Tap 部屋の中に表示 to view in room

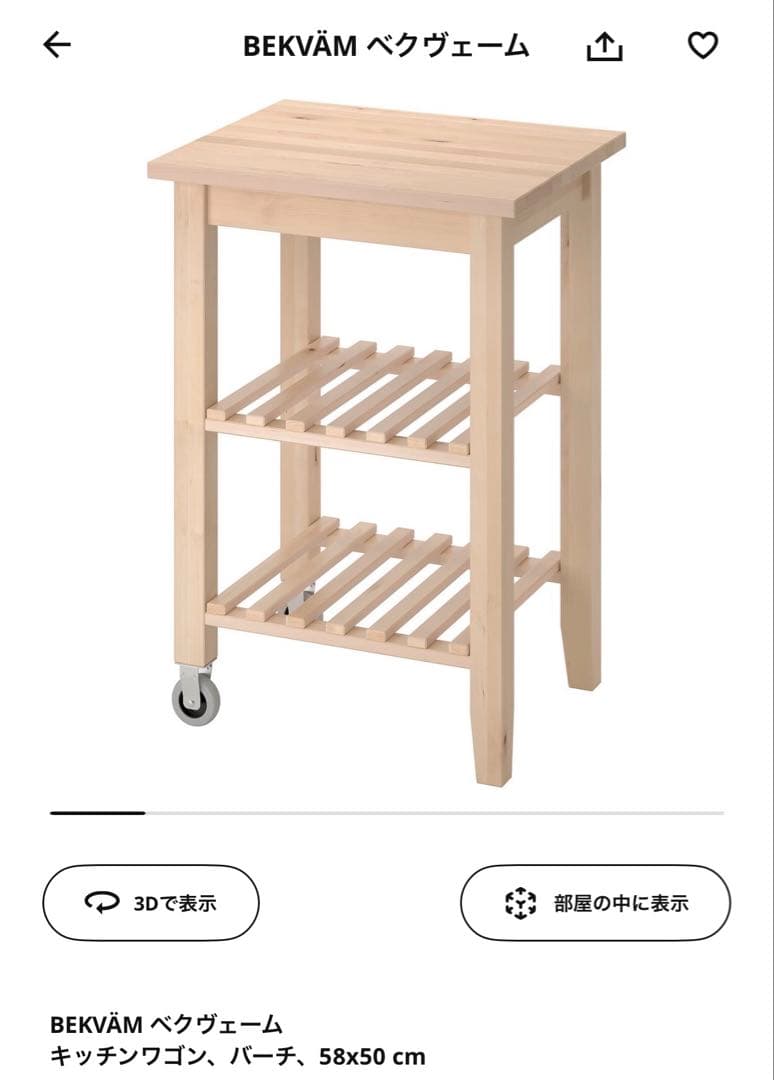[x=595, y=903]
